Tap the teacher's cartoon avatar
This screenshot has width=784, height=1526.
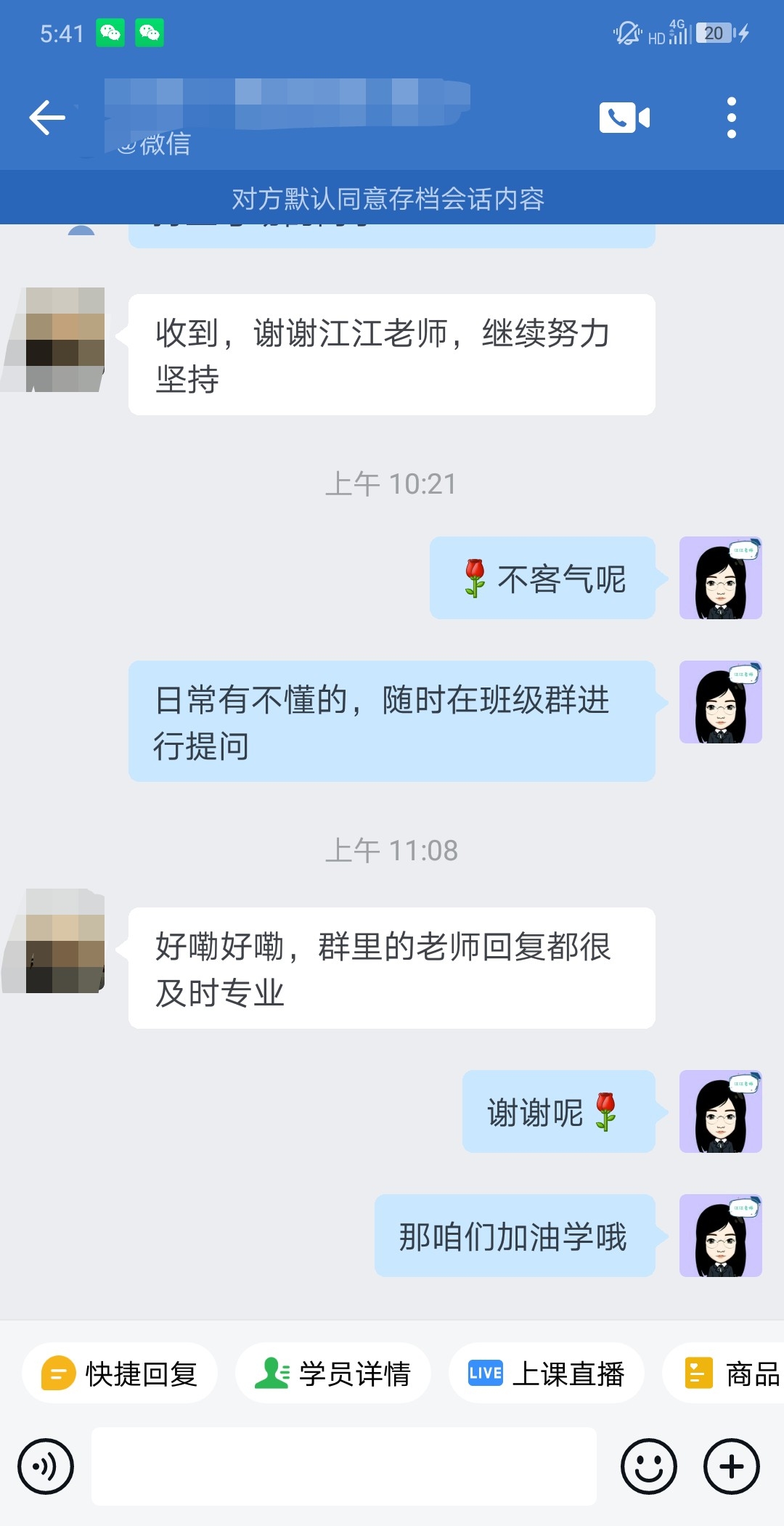[x=719, y=577]
